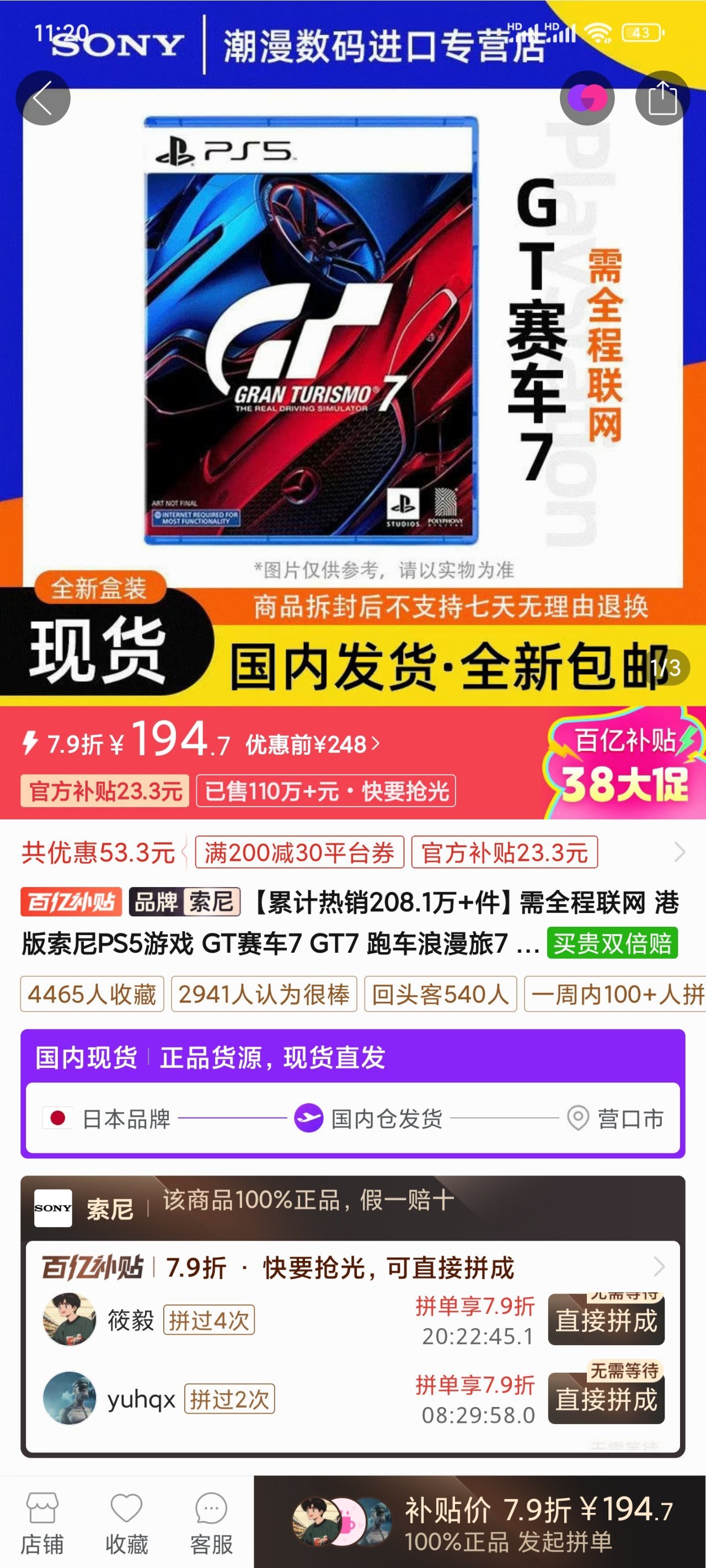The height and width of the screenshot is (1568, 706).
Task: Open the product image gallery
Action: tap(352, 341)
